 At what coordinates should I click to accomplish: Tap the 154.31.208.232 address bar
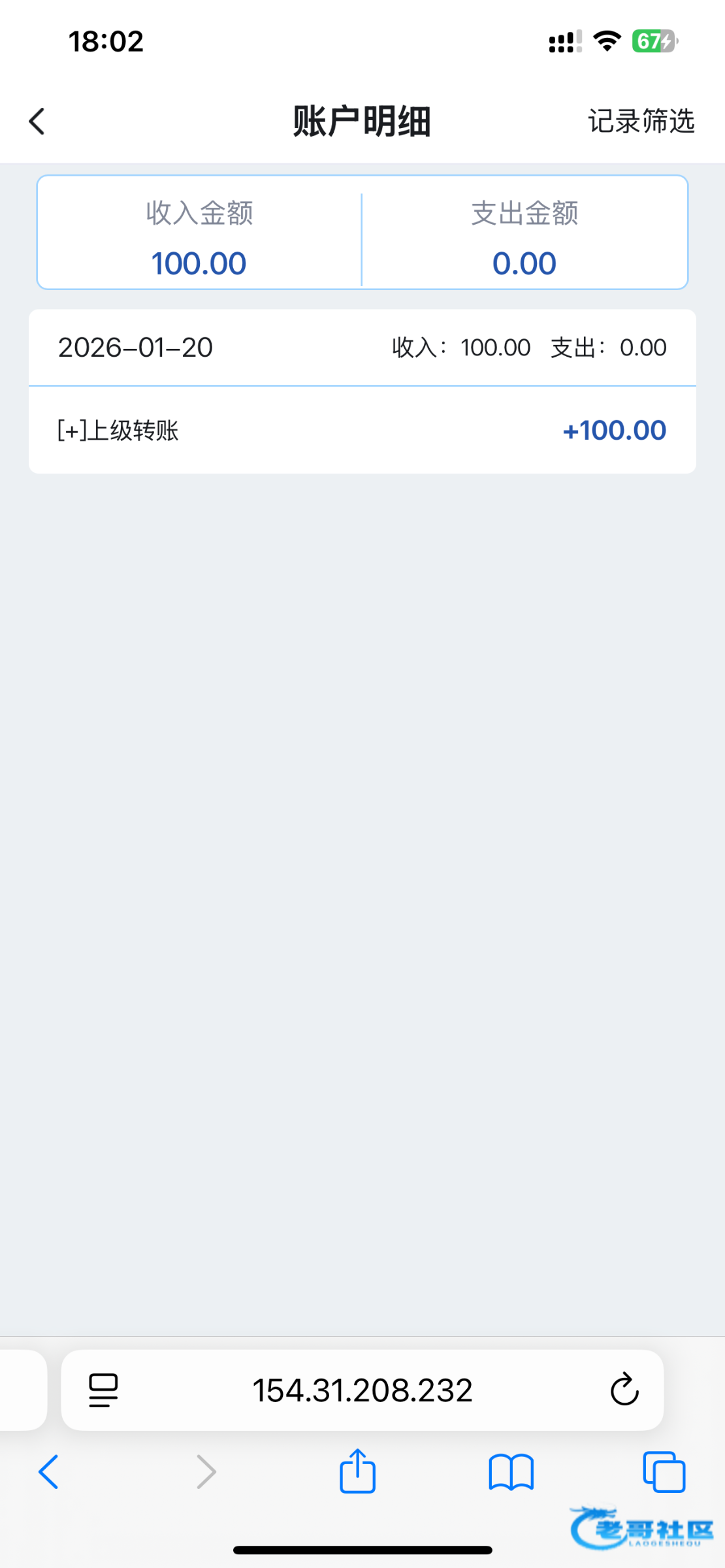tap(362, 1390)
